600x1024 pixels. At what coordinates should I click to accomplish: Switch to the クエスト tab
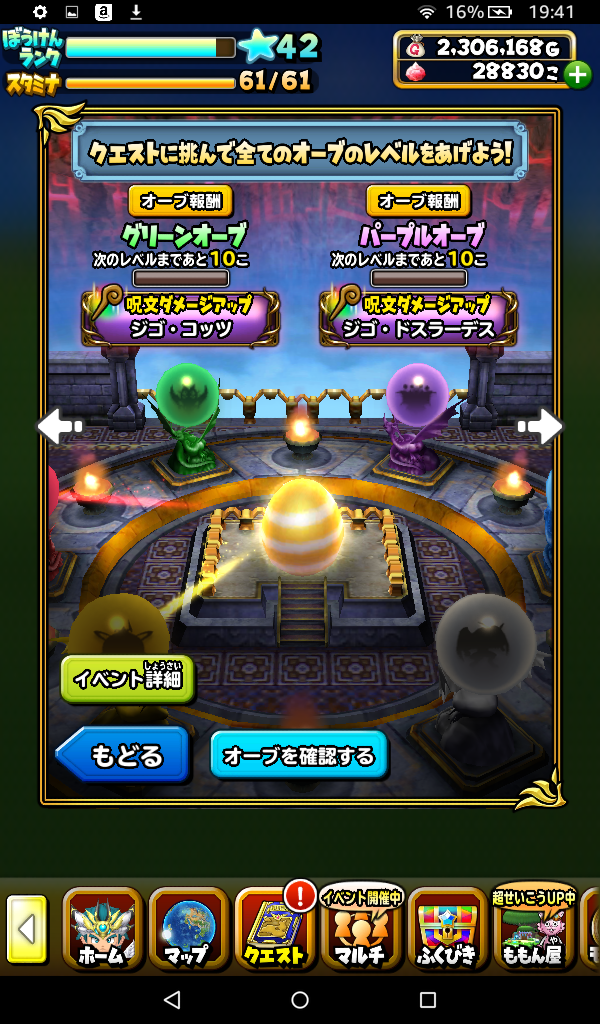275,929
